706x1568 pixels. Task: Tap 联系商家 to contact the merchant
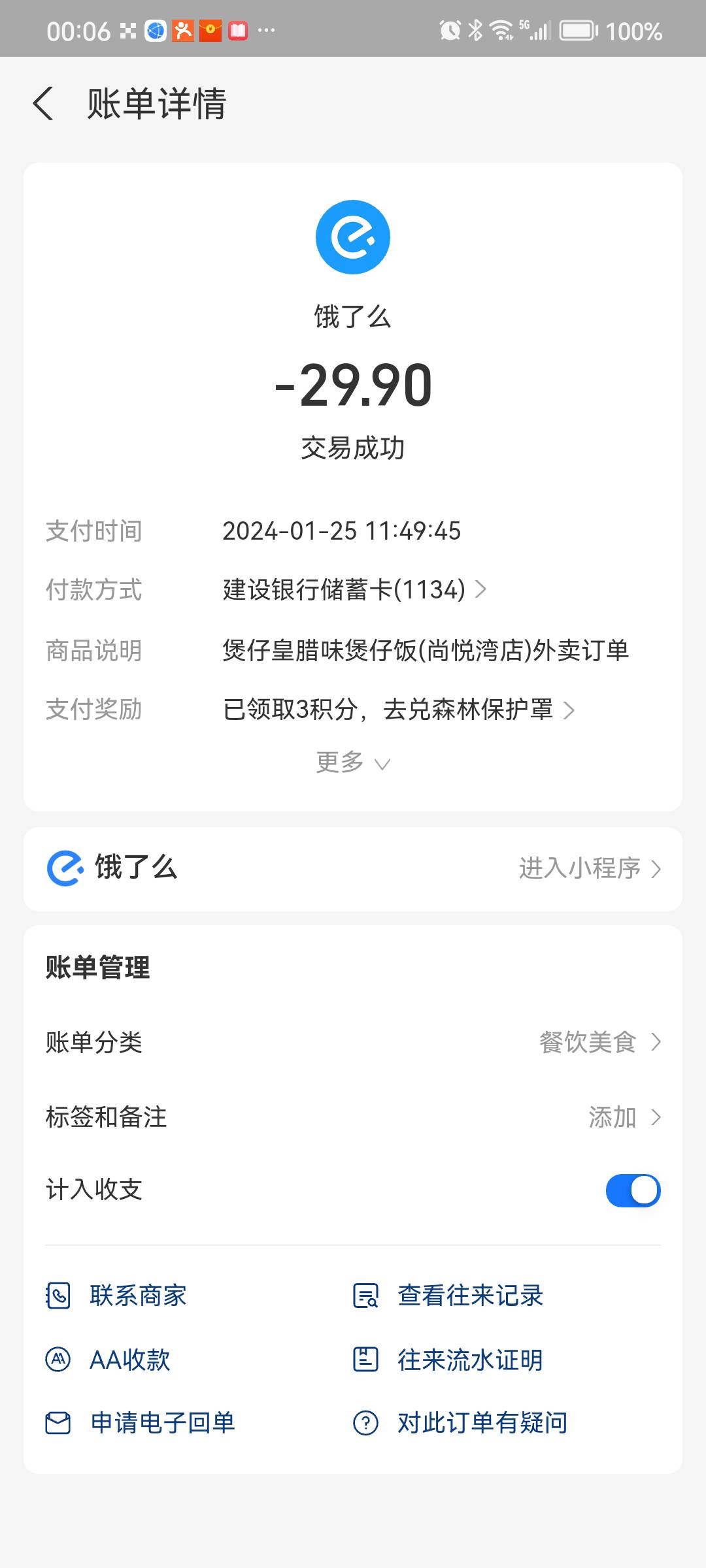pos(116,1296)
